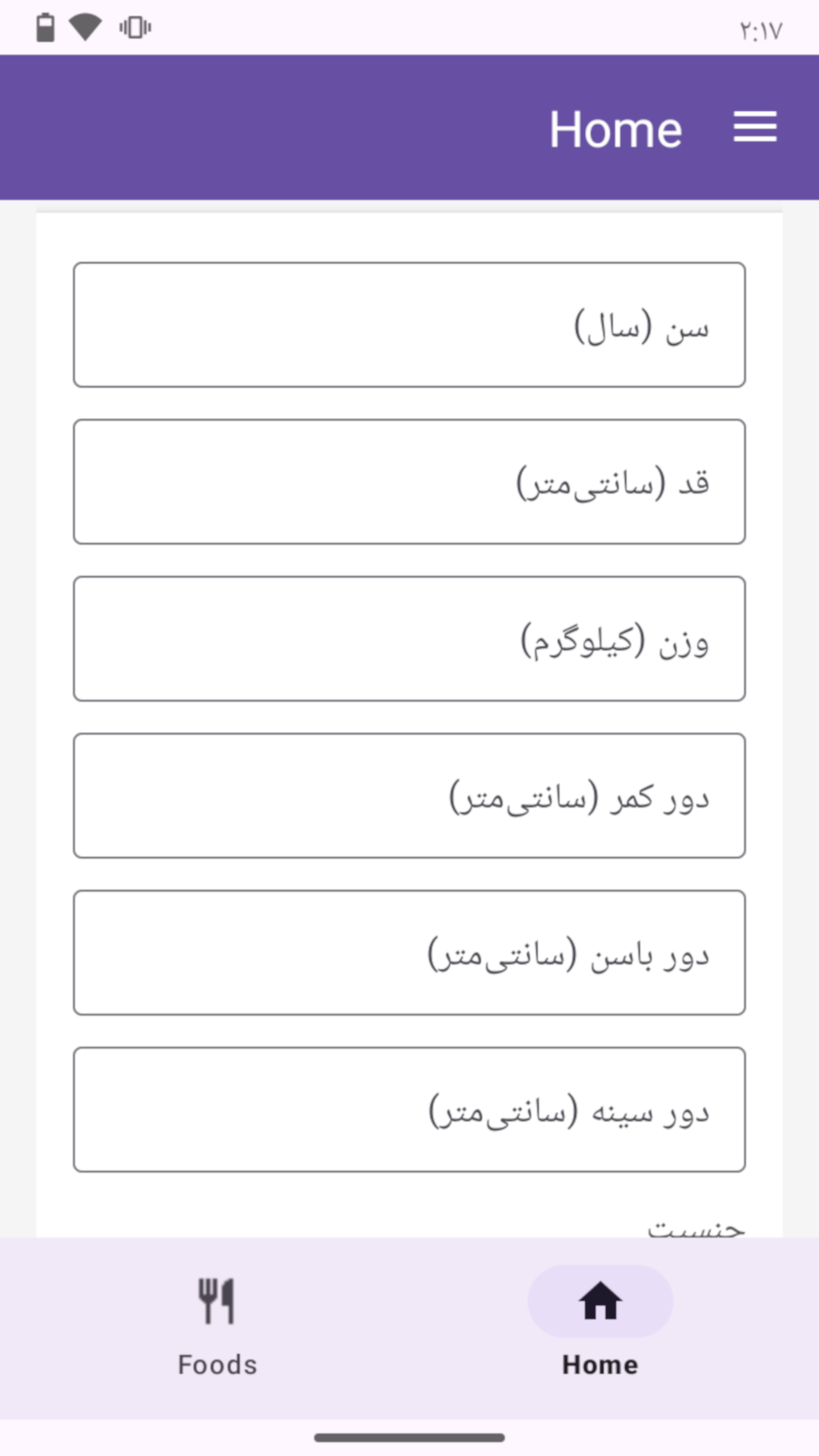Switch to the Home tab
Image resolution: width=819 pixels, height=1456 pixels.
[600, 1329]
